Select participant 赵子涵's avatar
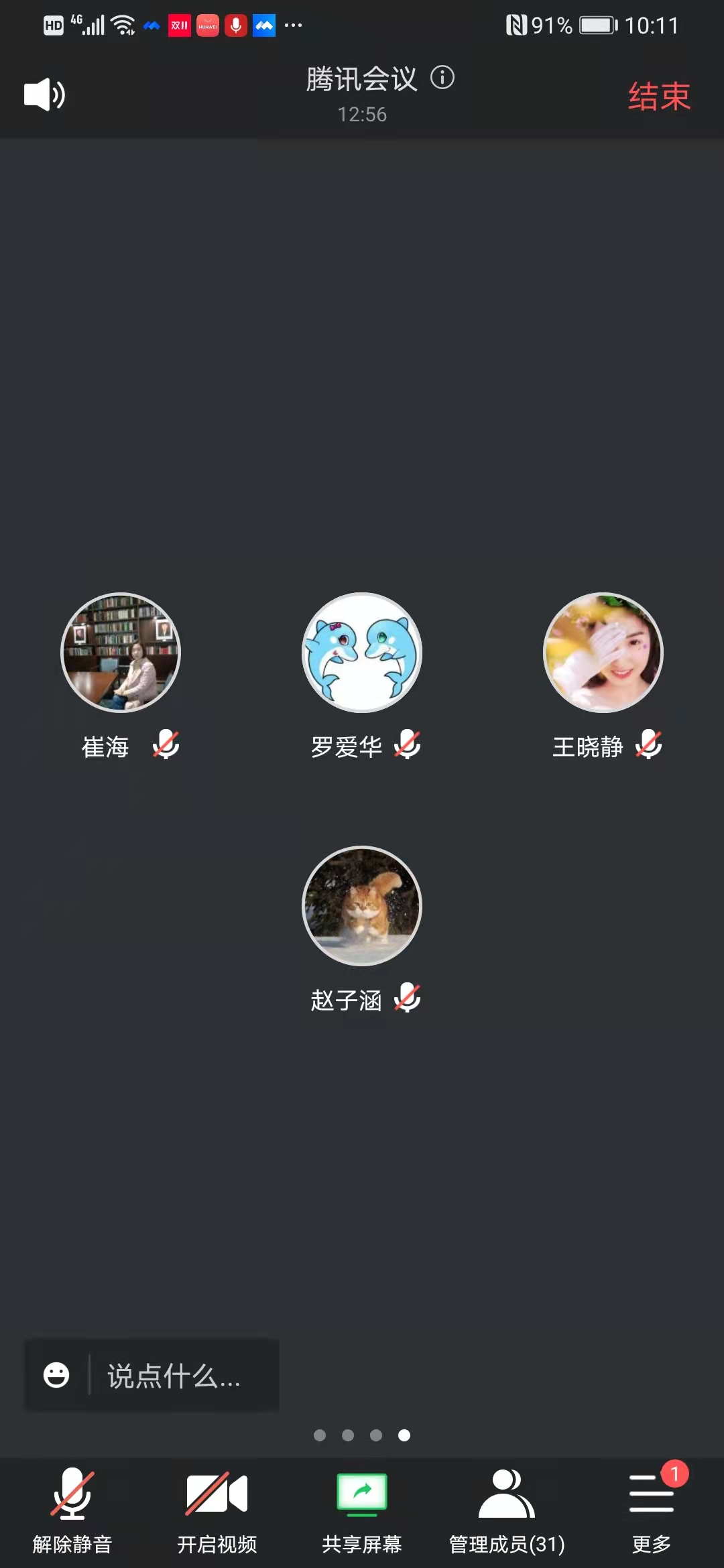 coord(362,906)
